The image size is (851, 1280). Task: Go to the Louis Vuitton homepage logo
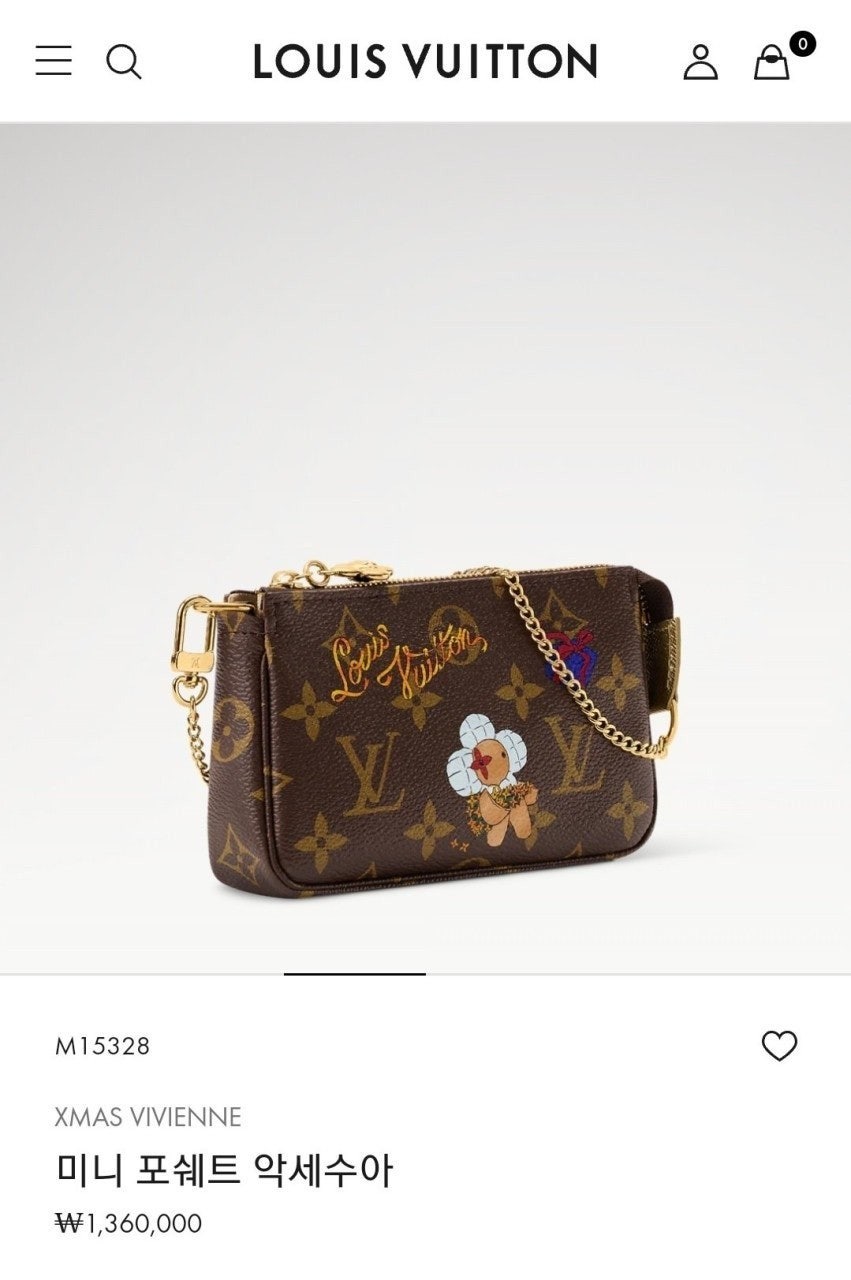[425, 62]
